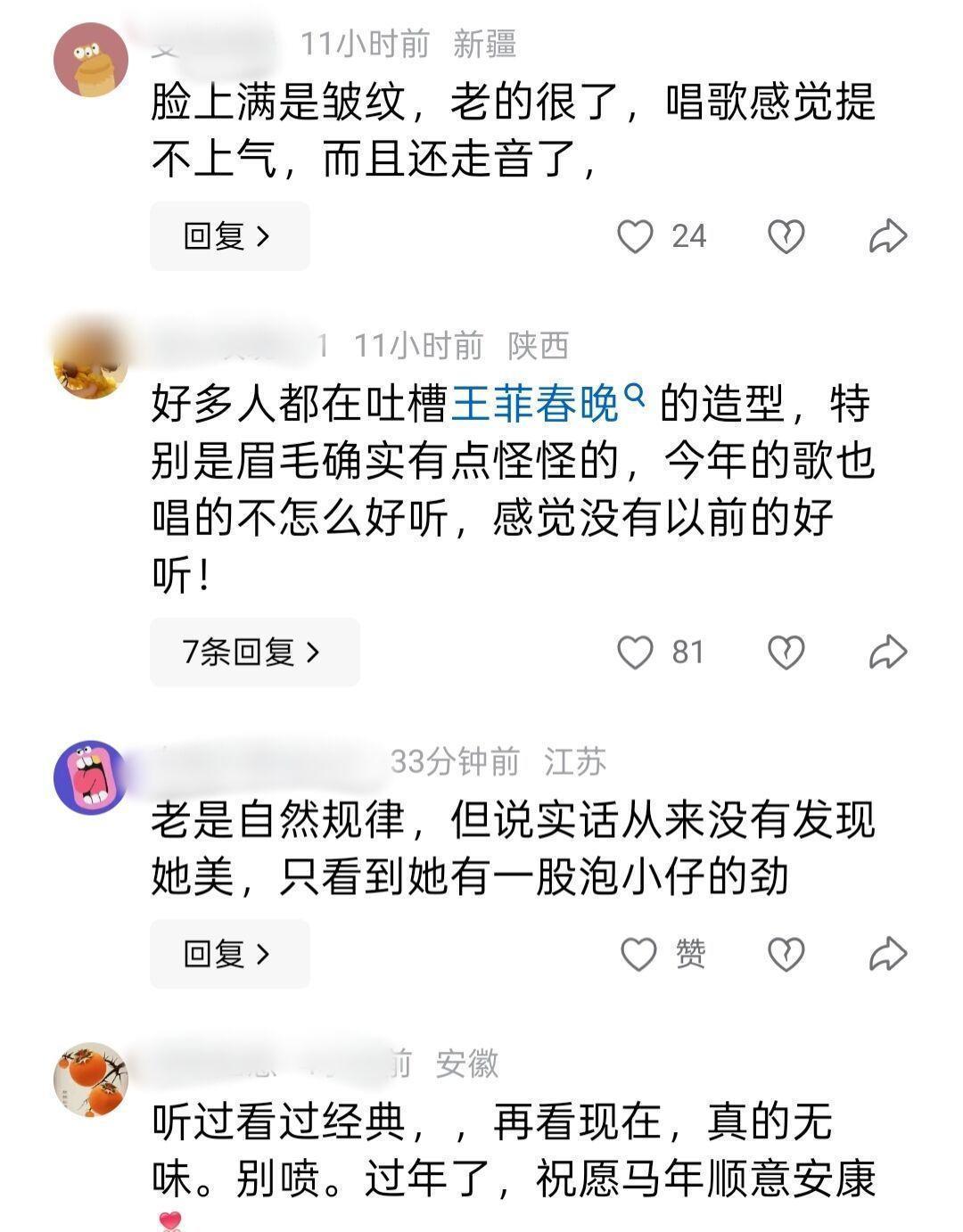Reply to the 江苏 user's comment

click(x=229, y=954)
